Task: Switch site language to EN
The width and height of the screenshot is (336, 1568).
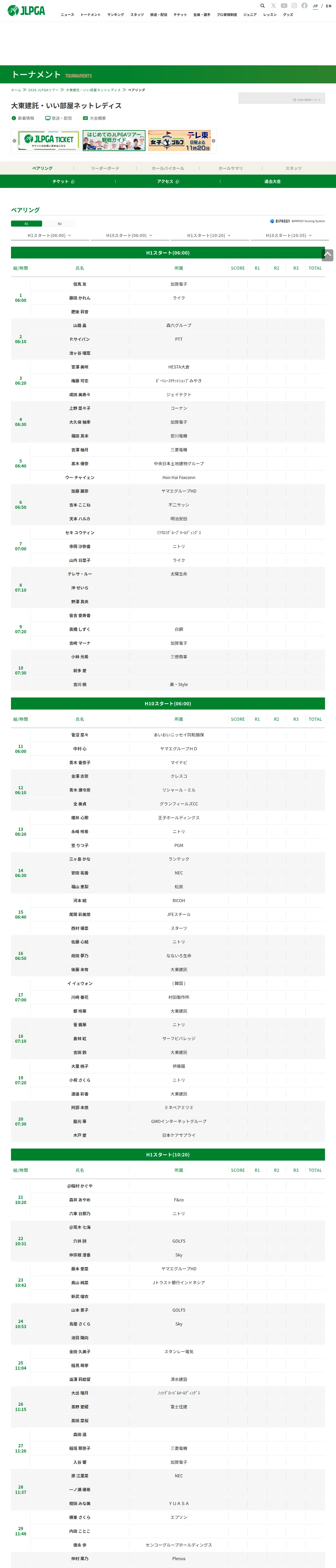Action: click(329, 6)
